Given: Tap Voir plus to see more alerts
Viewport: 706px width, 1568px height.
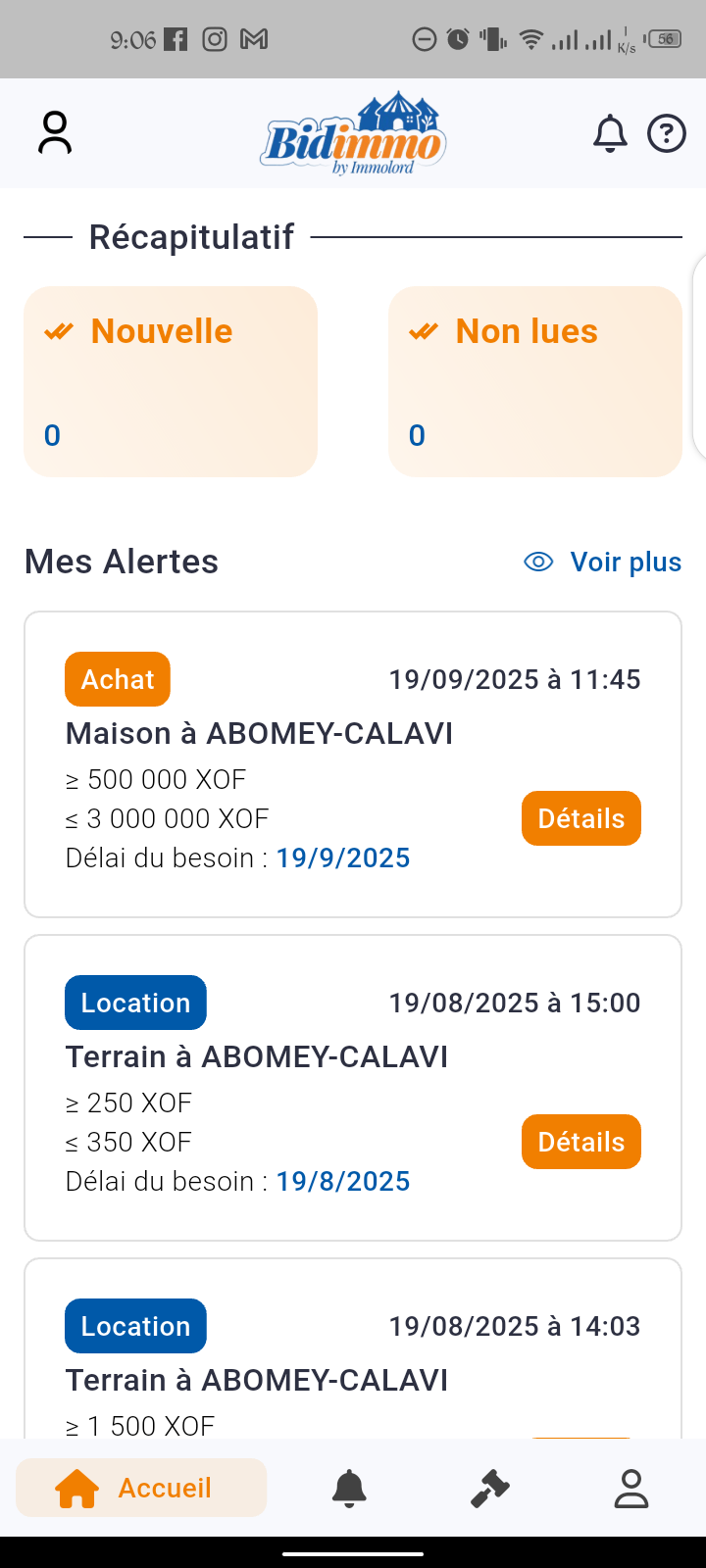Looking at the screenshot, I should 604,562.
